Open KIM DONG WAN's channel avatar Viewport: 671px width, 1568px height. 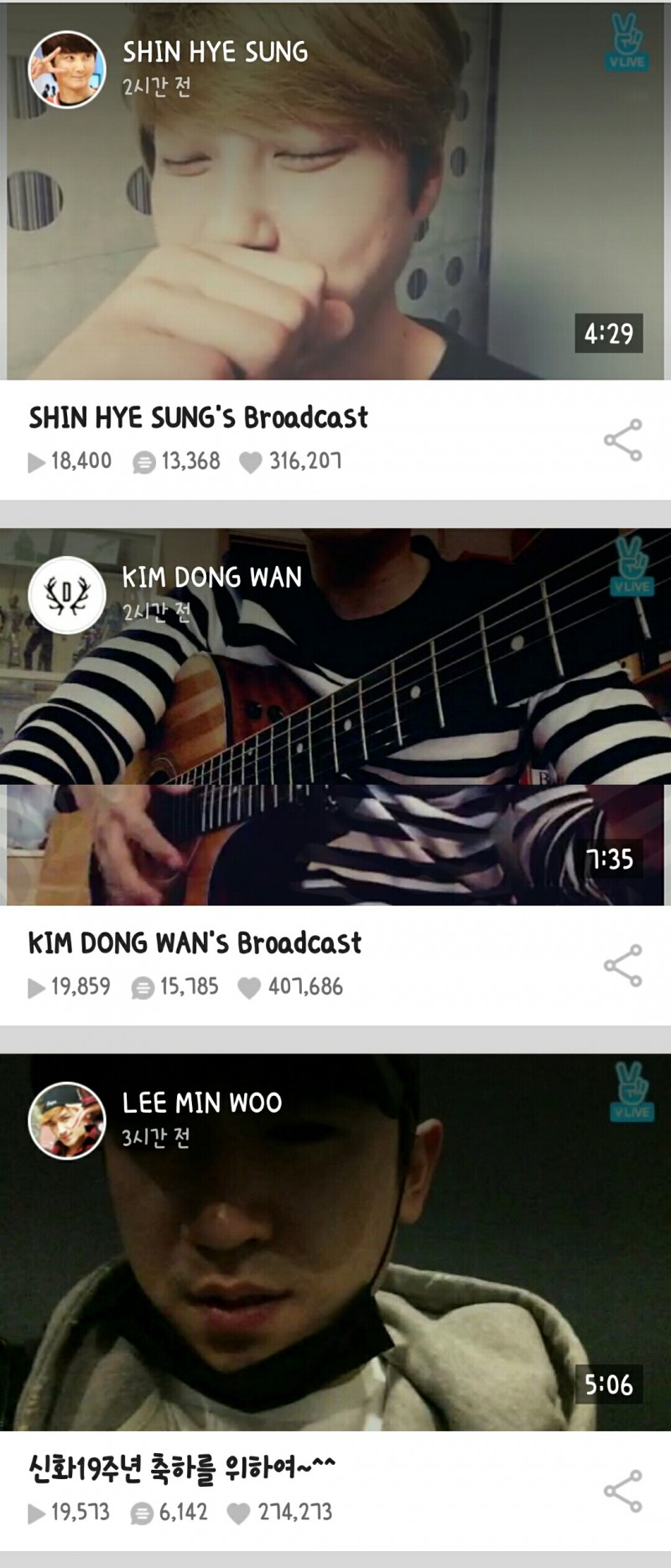(x=67, y=594)
